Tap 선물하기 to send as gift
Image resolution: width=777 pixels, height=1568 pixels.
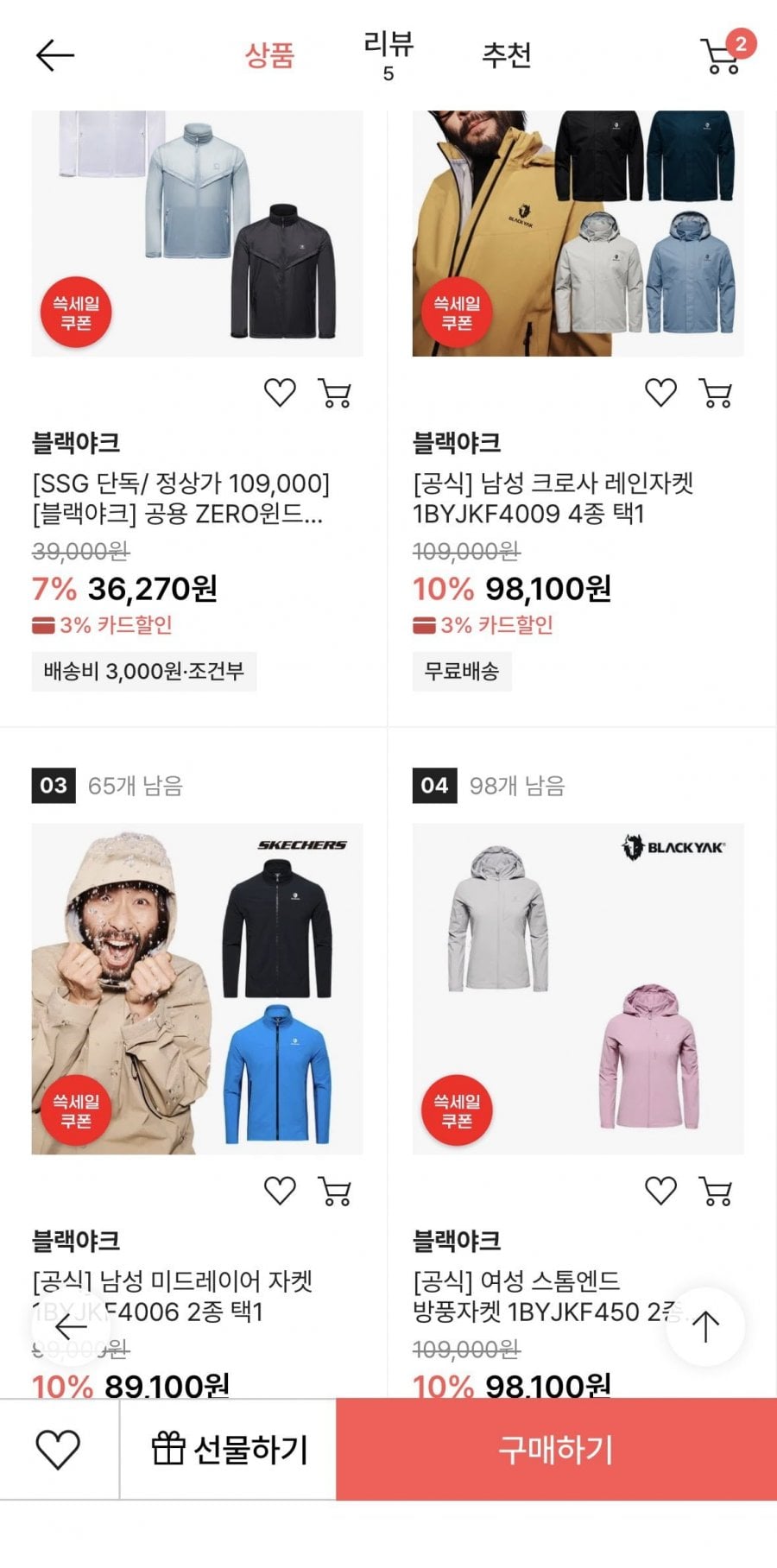point(229,1449)
